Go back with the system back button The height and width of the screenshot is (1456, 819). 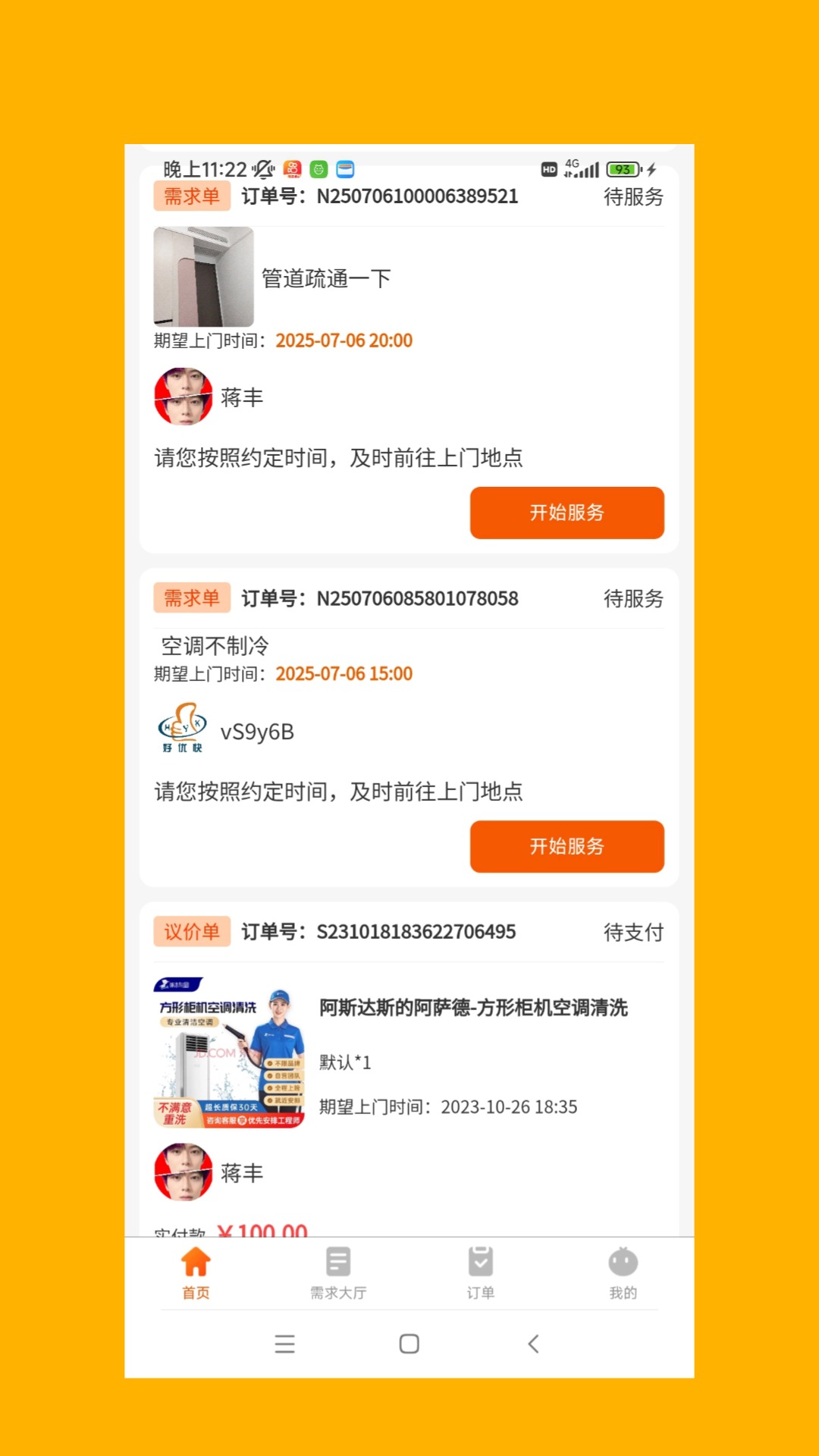[x=533, y=1344]
